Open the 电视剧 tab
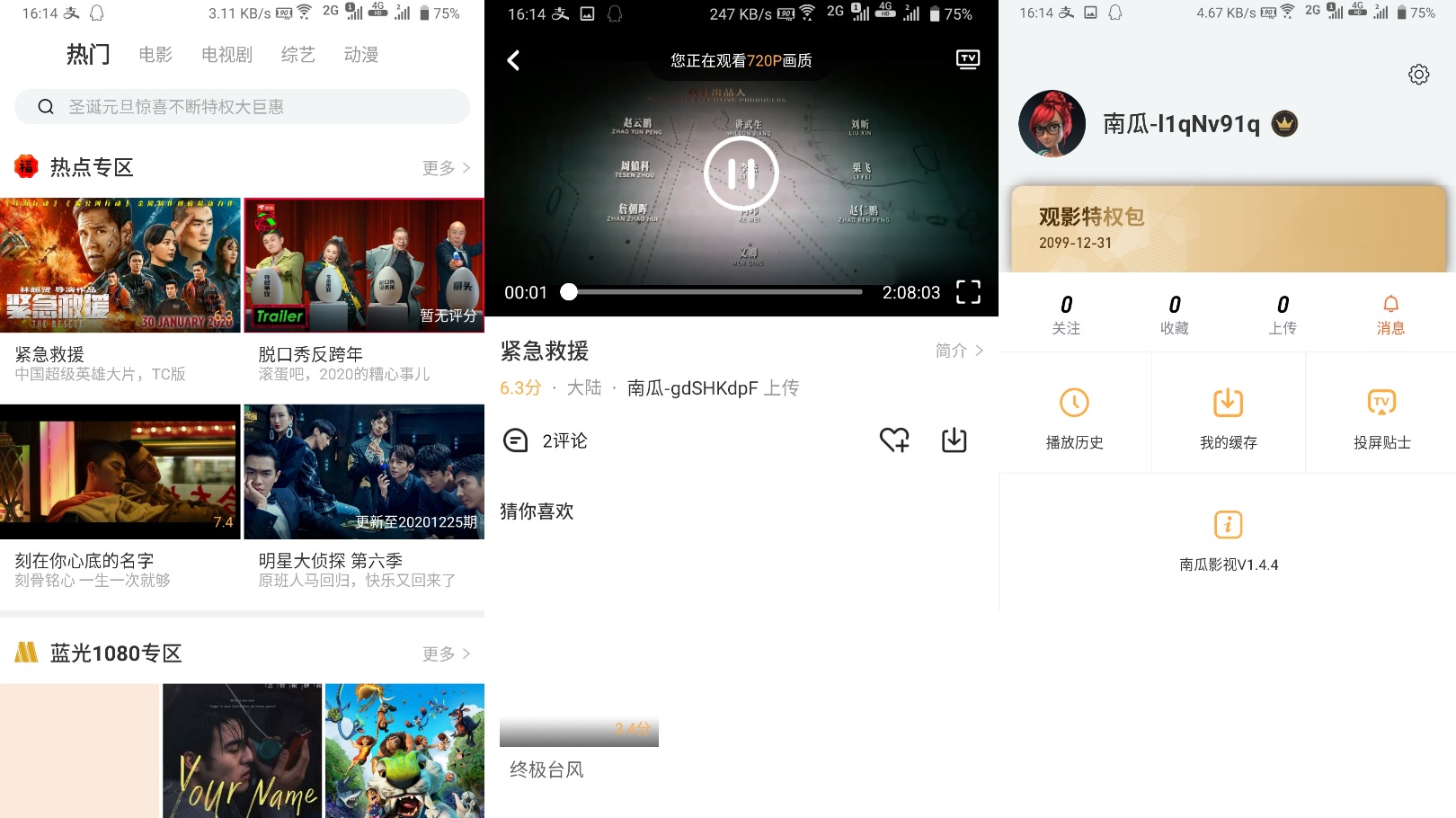Viewport: 1456px width, 818px height. pos(226,55)
